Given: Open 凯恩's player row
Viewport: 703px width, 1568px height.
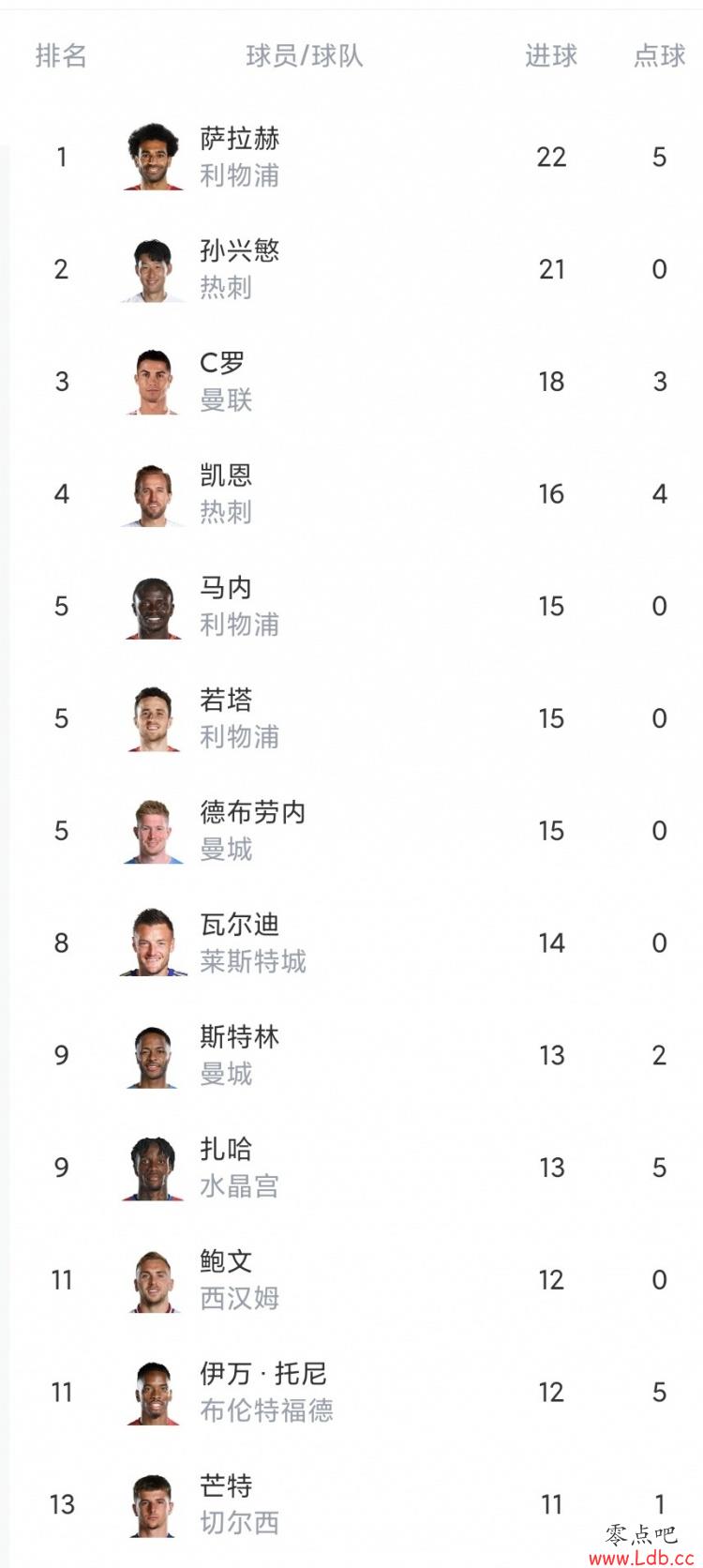Looking at the screenshot, I should pyautogui.click(x=351, y=493).
